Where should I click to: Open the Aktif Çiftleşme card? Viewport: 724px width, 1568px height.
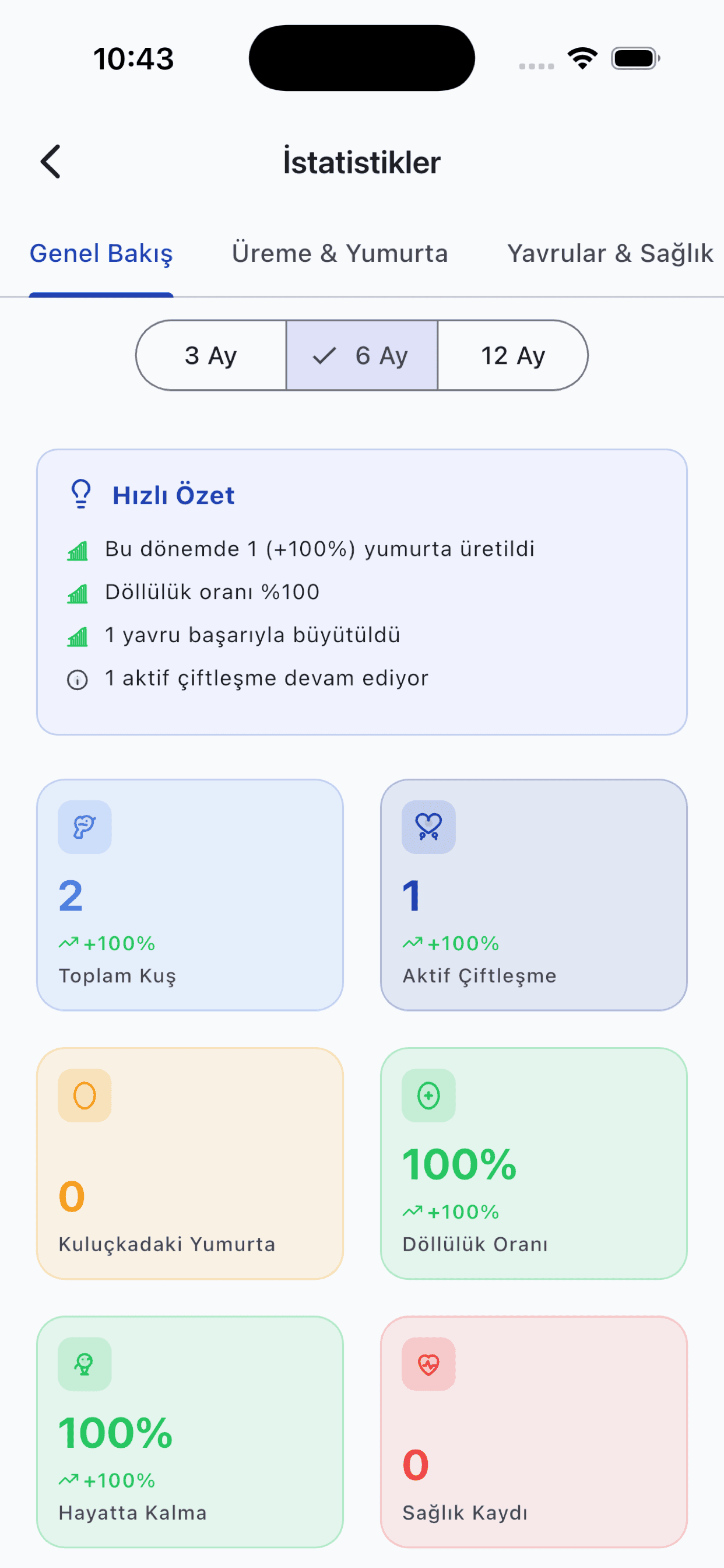[x=533, y=895]
